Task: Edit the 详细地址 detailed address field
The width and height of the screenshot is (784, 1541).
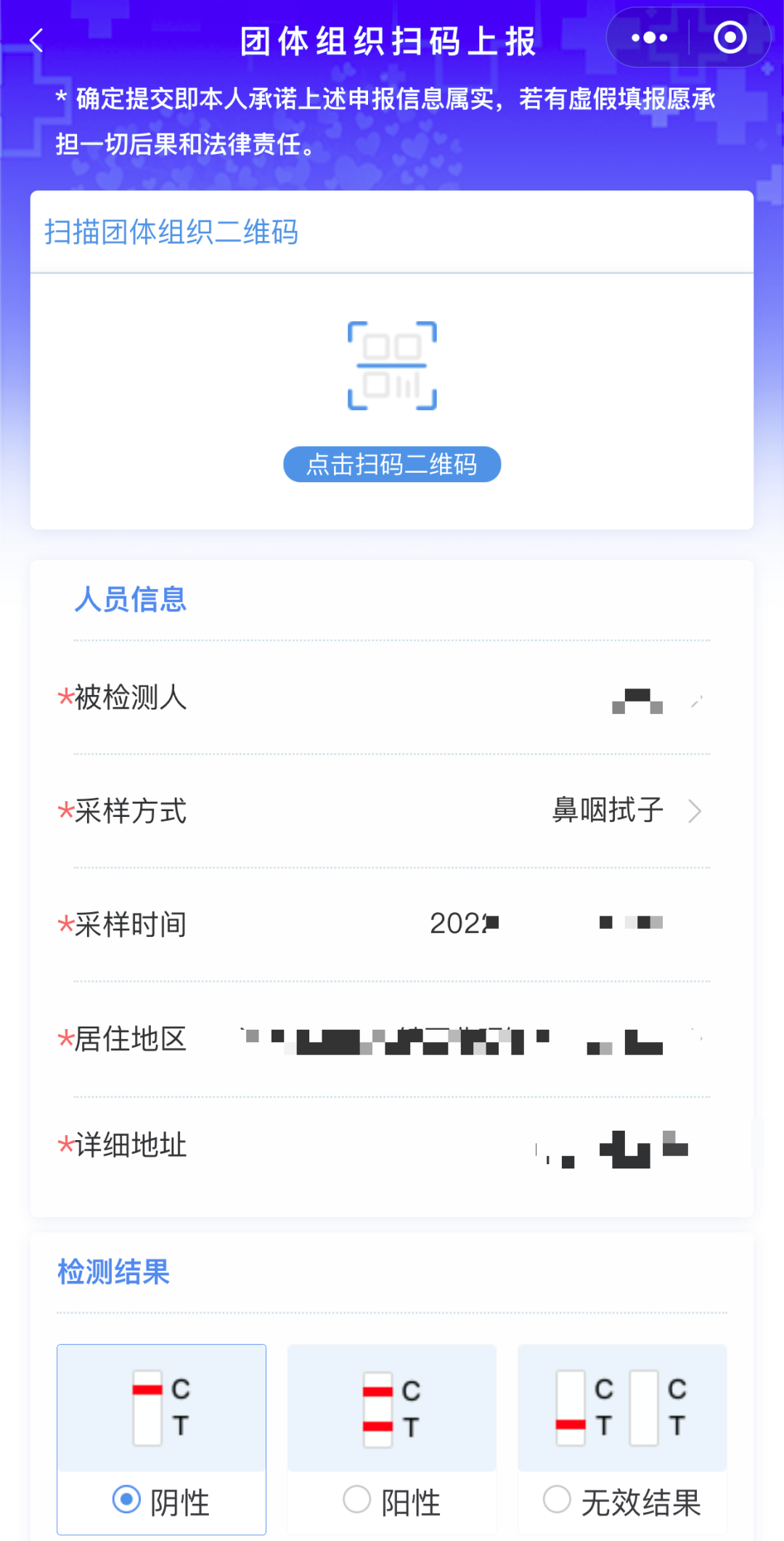Action: [617, 1146]
